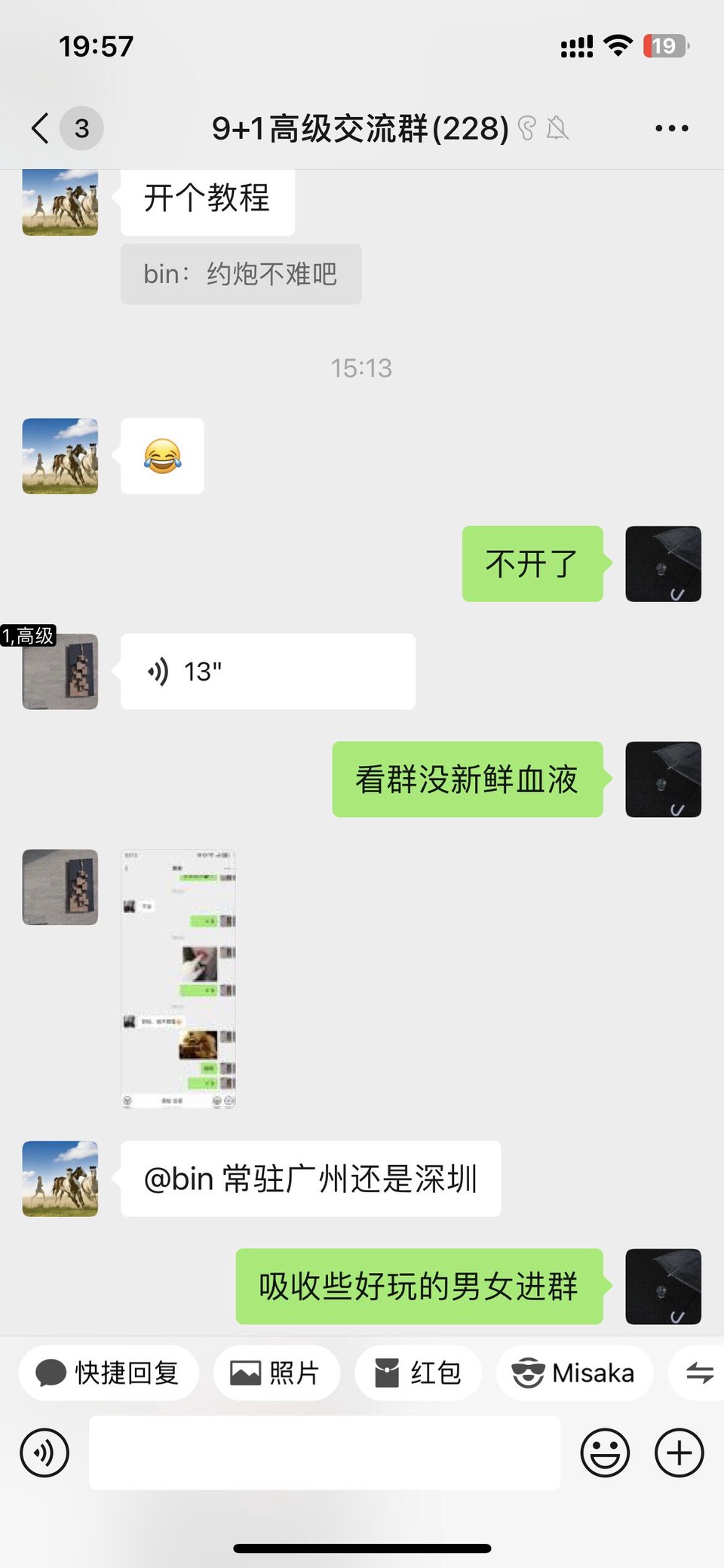Open the Misaka shortcut chip
The image size is (724, 1568).
(x=573, y=1373)
